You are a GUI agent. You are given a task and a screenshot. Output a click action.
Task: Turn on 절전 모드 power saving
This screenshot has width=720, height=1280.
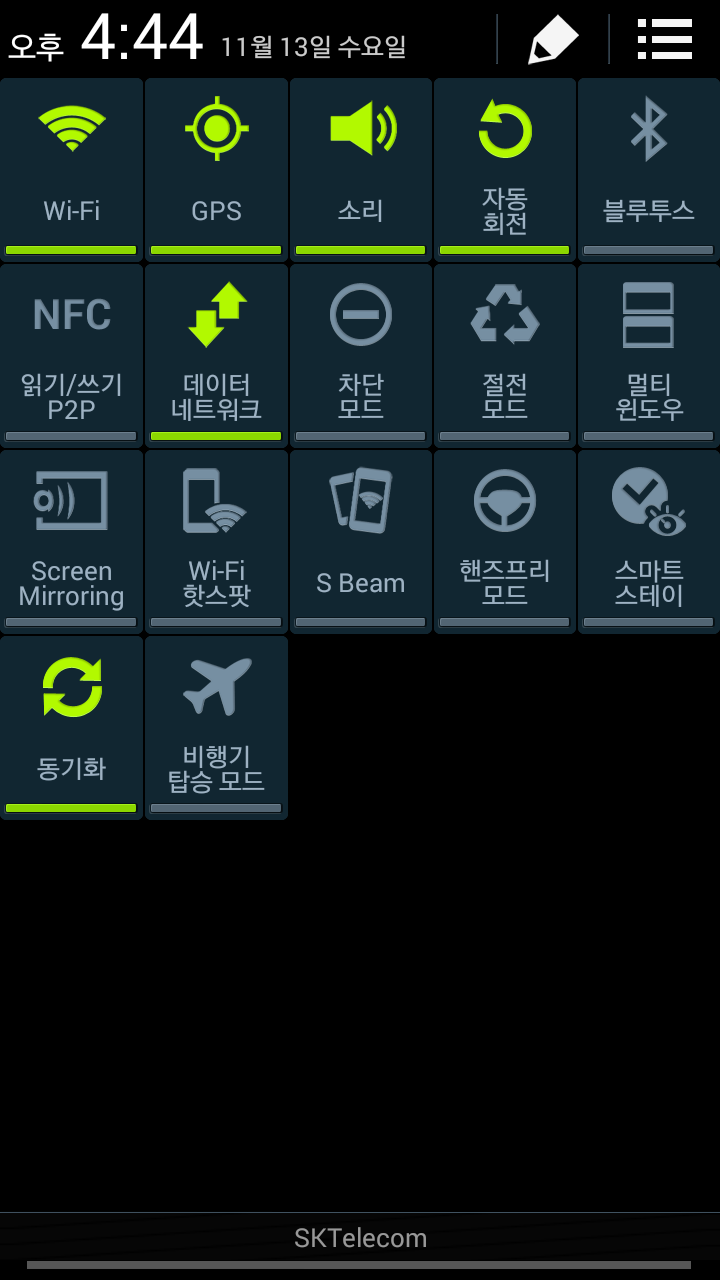pos(505,354)
